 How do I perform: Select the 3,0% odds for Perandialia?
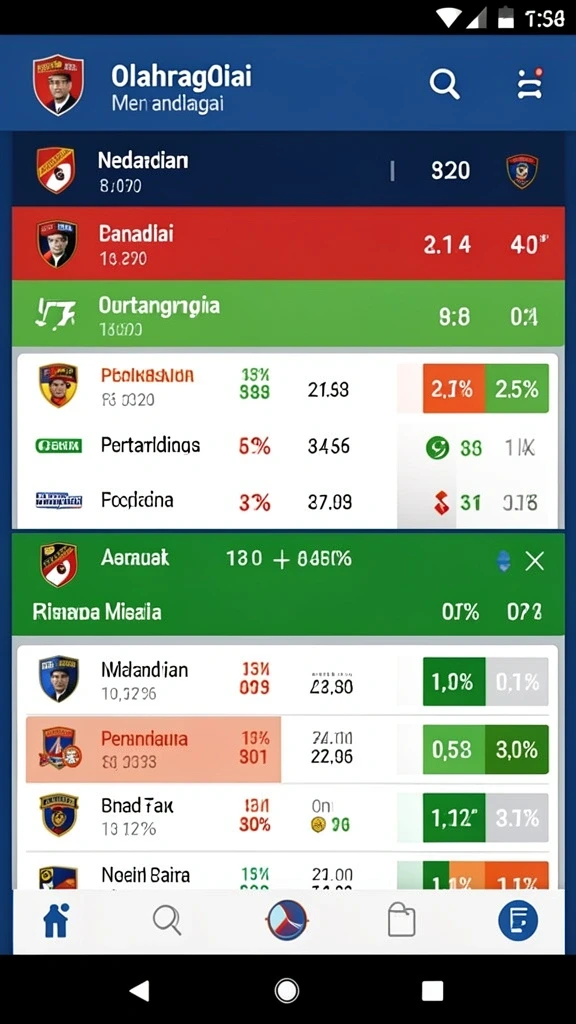tap(517, 749)
